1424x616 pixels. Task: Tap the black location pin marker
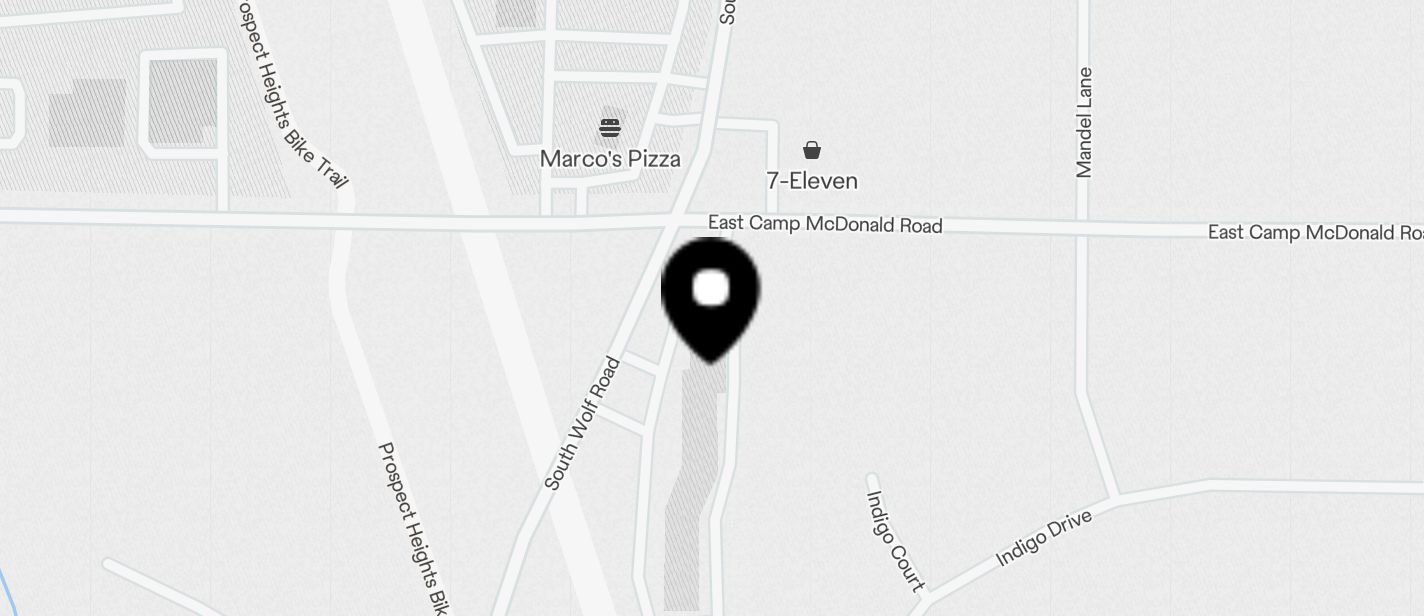(x=710, y=295)
